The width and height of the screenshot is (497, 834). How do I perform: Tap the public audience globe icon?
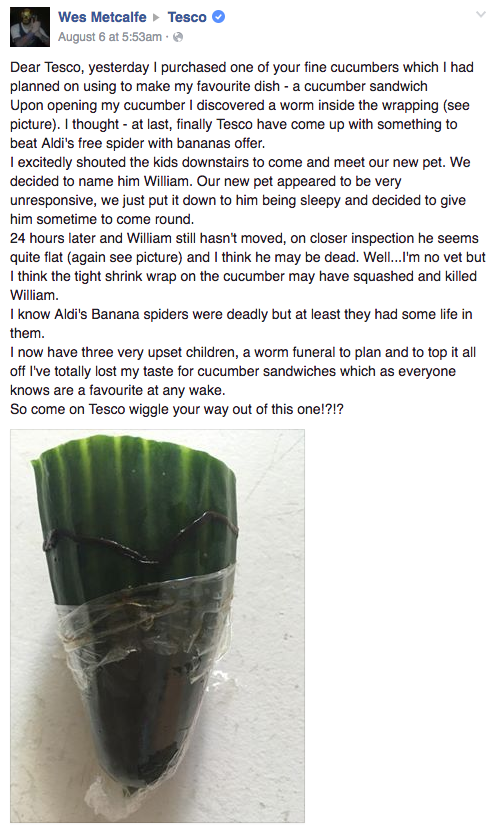click(179, 37)
